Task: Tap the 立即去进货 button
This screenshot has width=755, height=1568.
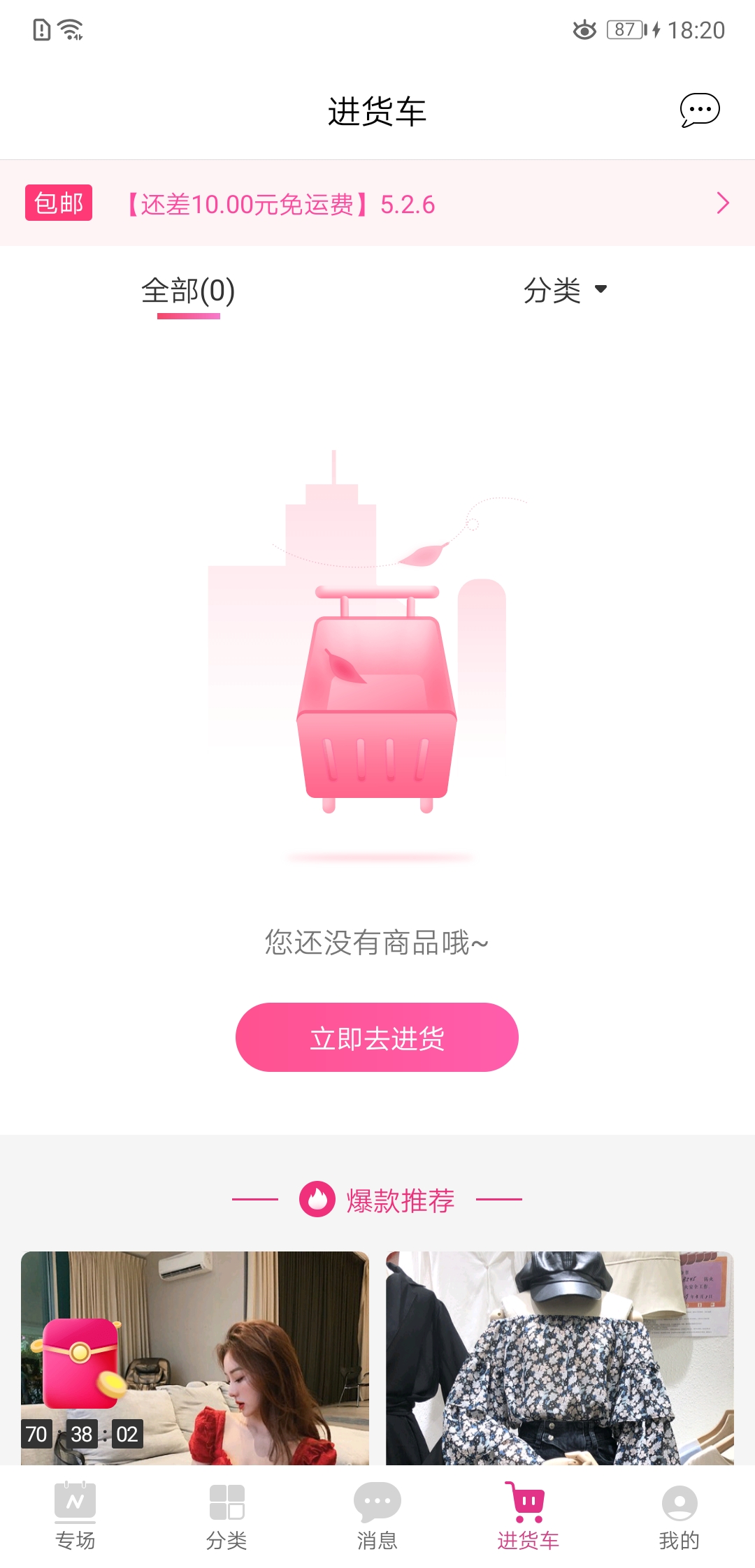Action: coord(377,1037)
